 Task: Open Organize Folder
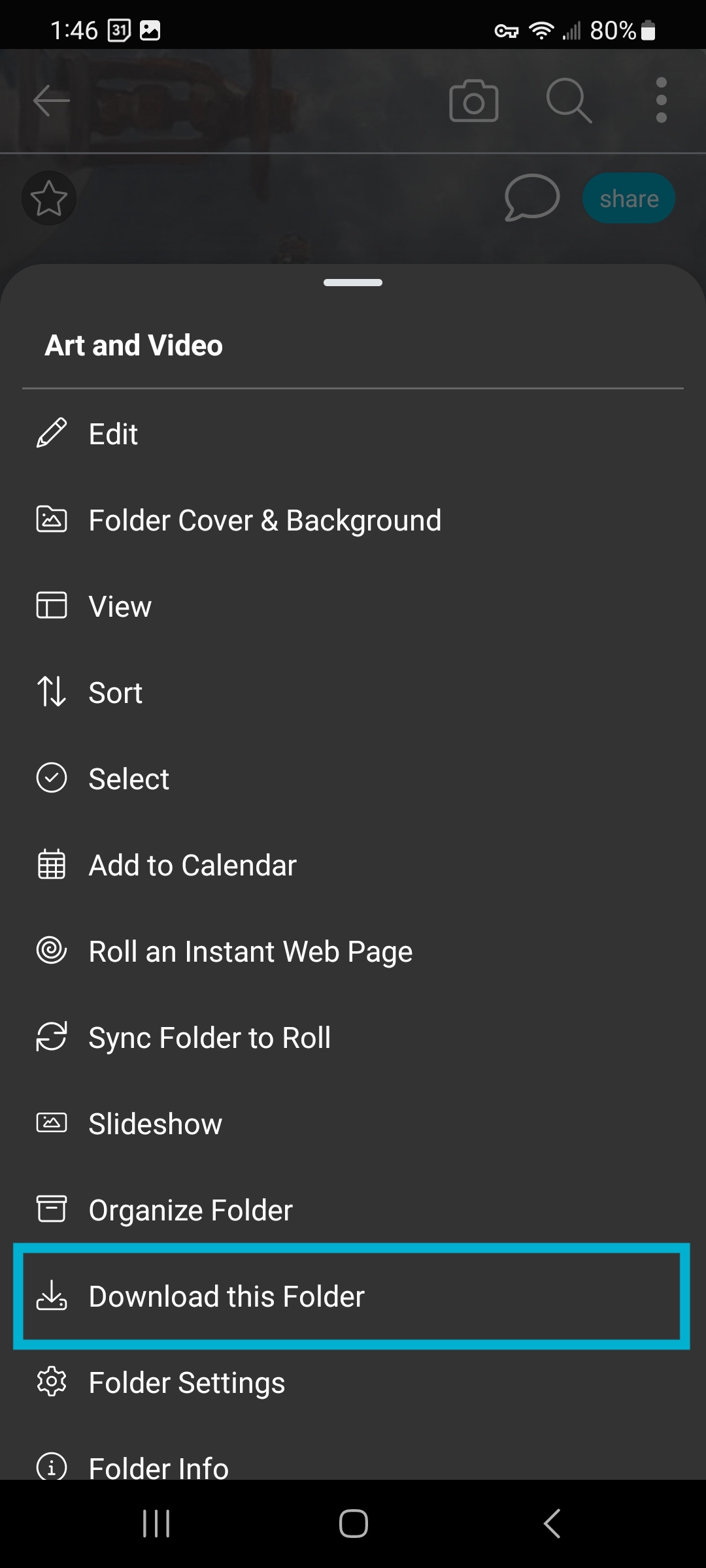[x=353, y=1210]
